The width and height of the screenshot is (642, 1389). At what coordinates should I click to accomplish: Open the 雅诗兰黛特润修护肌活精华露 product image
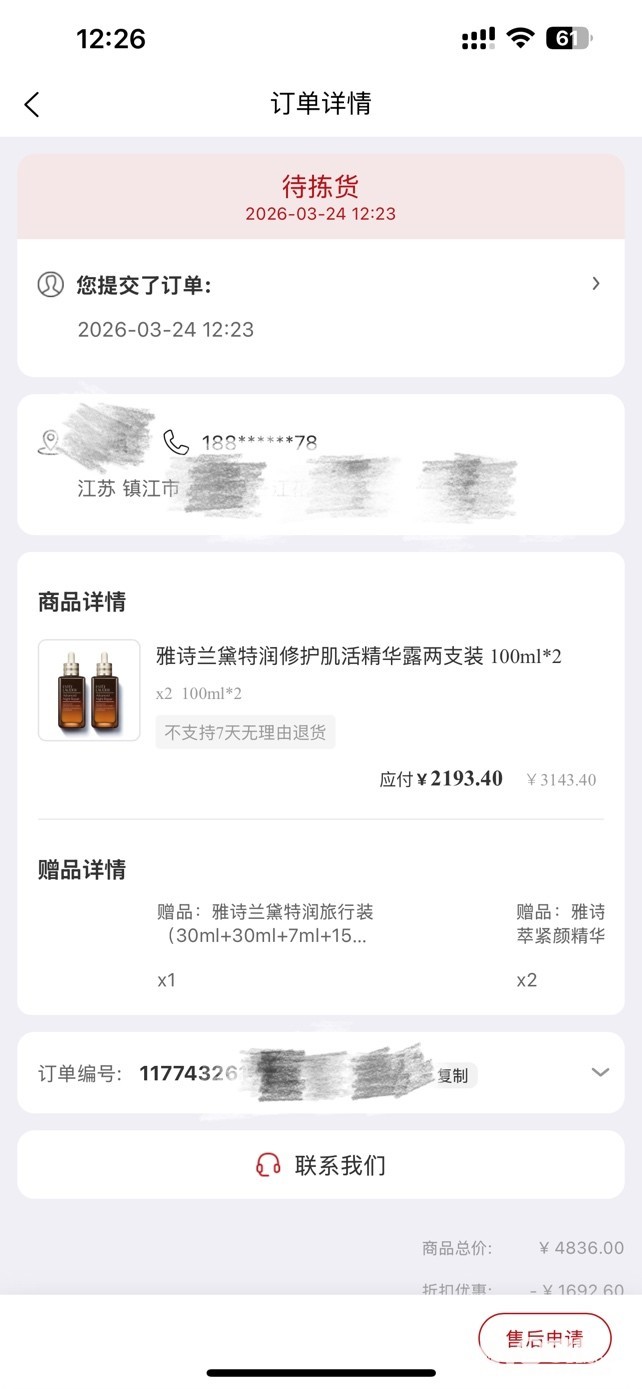[89, 690]
